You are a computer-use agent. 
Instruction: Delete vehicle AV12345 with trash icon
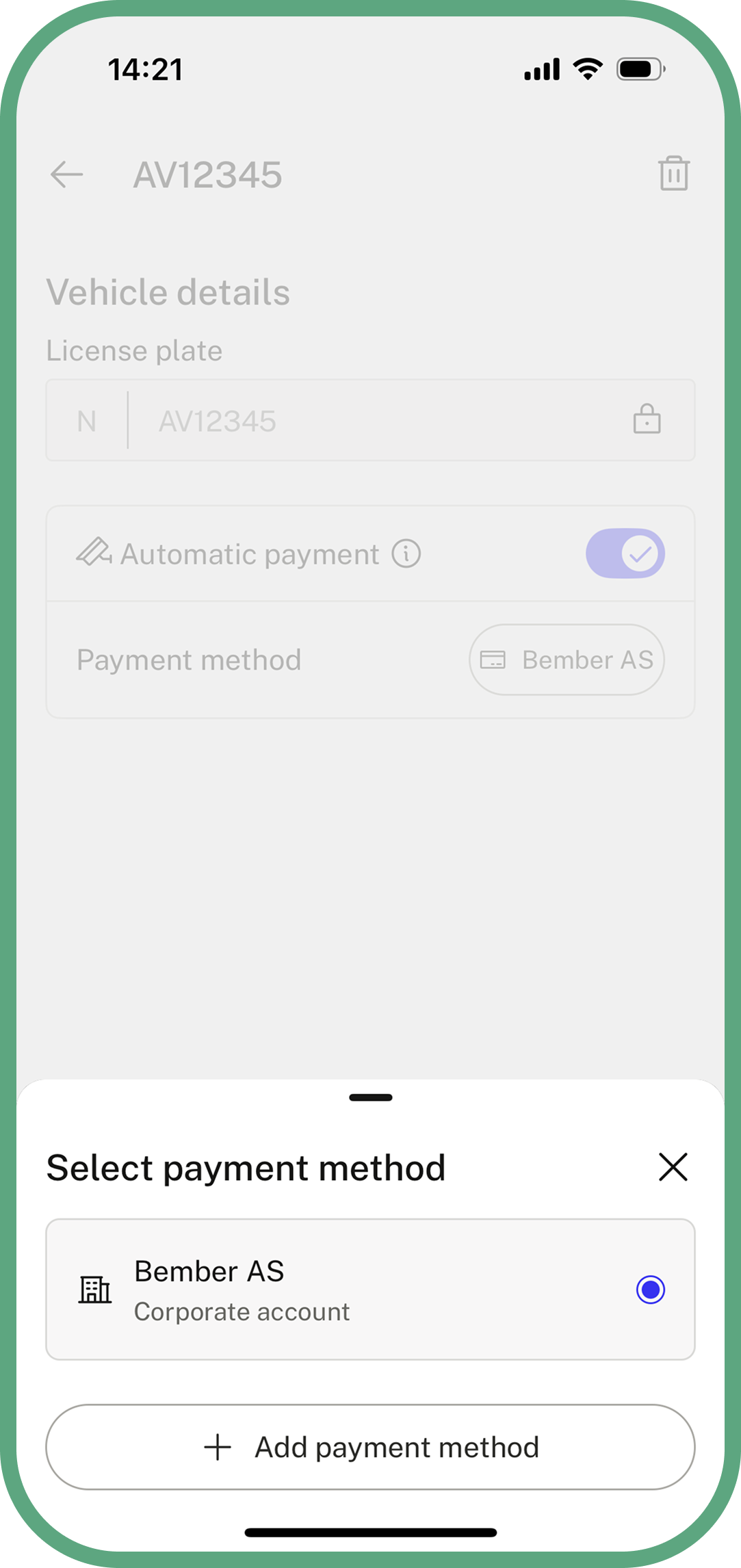click(673, 174)
